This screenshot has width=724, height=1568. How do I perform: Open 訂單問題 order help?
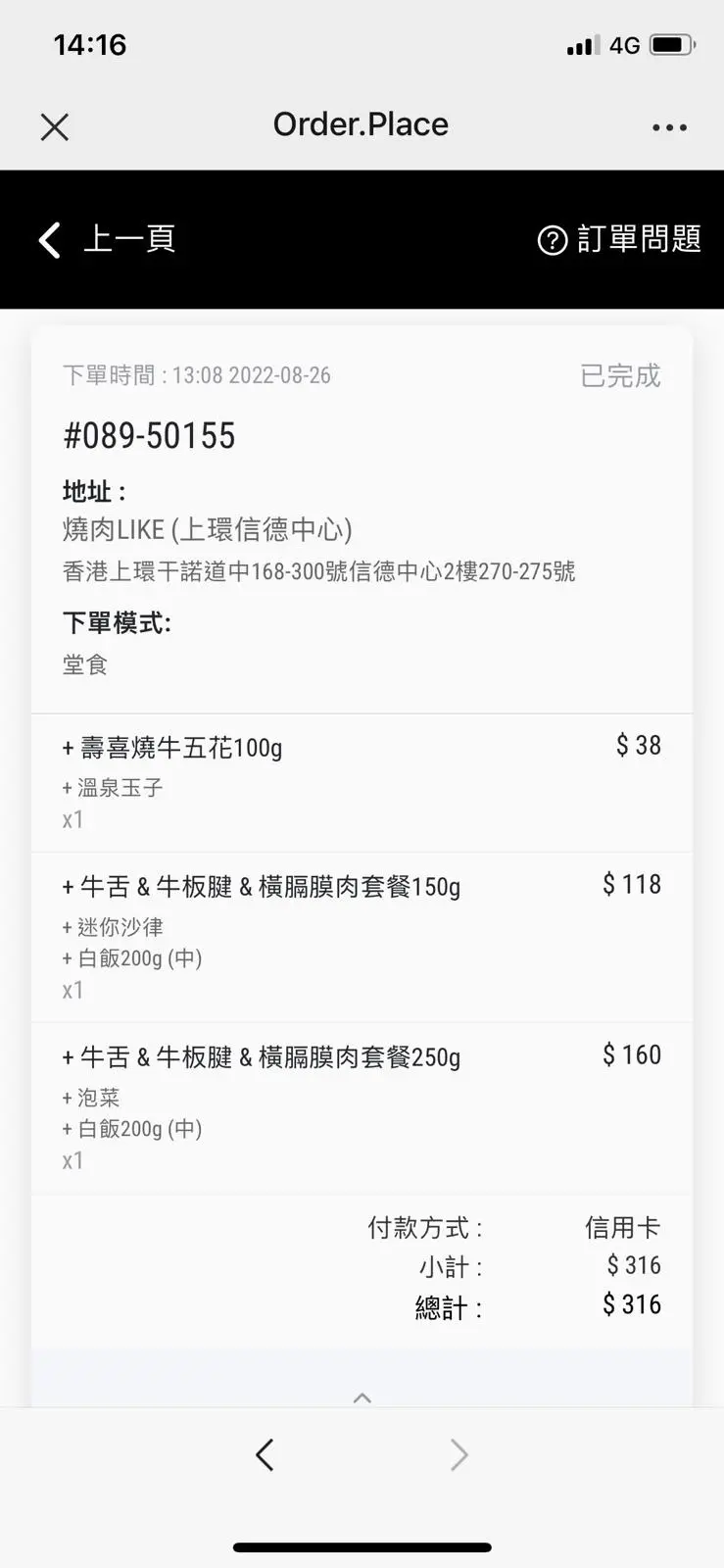(x=620, y=239)
